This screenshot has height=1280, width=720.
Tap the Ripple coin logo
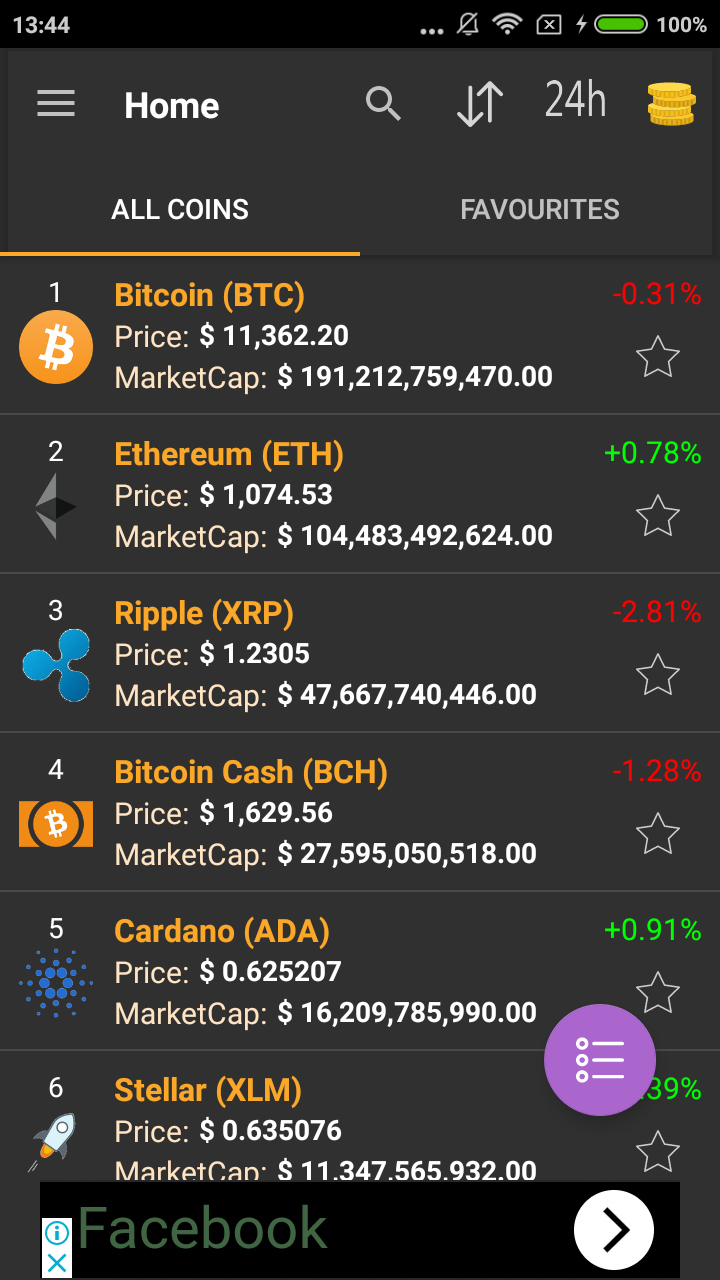pos(56,665)
